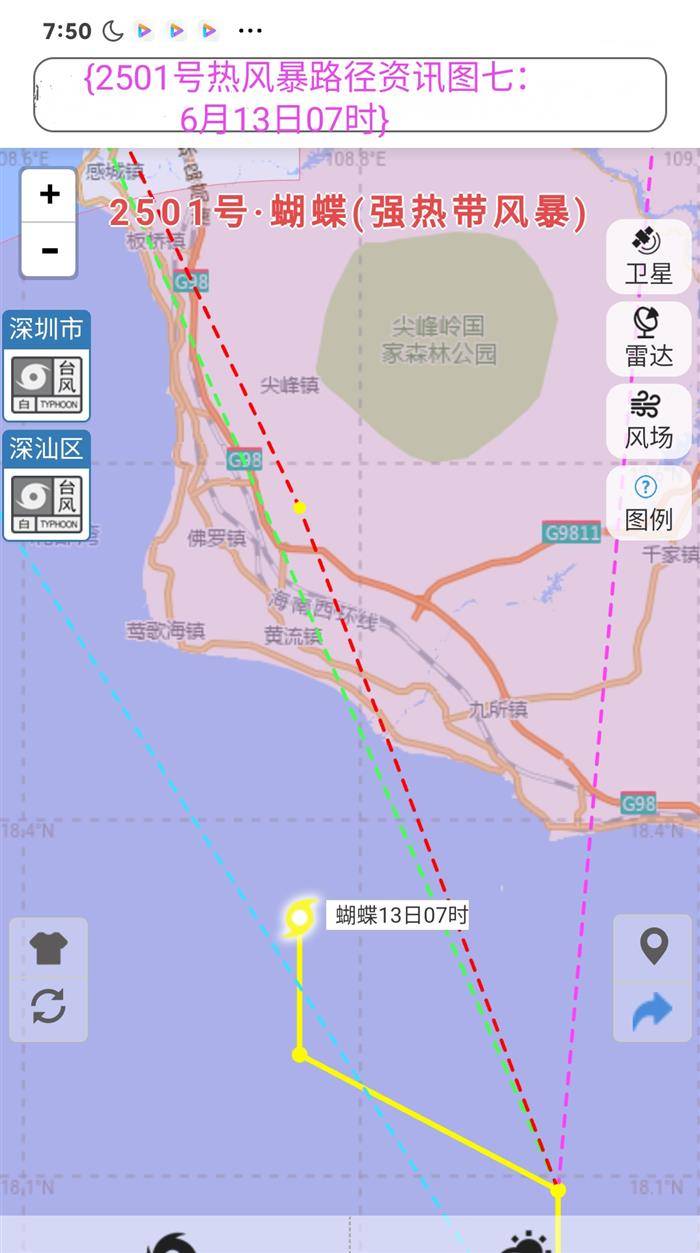The height and width of the screenshot is (1253, 700).
Task: Display the 风场 wind field layer
Action: tap(648, 420)
